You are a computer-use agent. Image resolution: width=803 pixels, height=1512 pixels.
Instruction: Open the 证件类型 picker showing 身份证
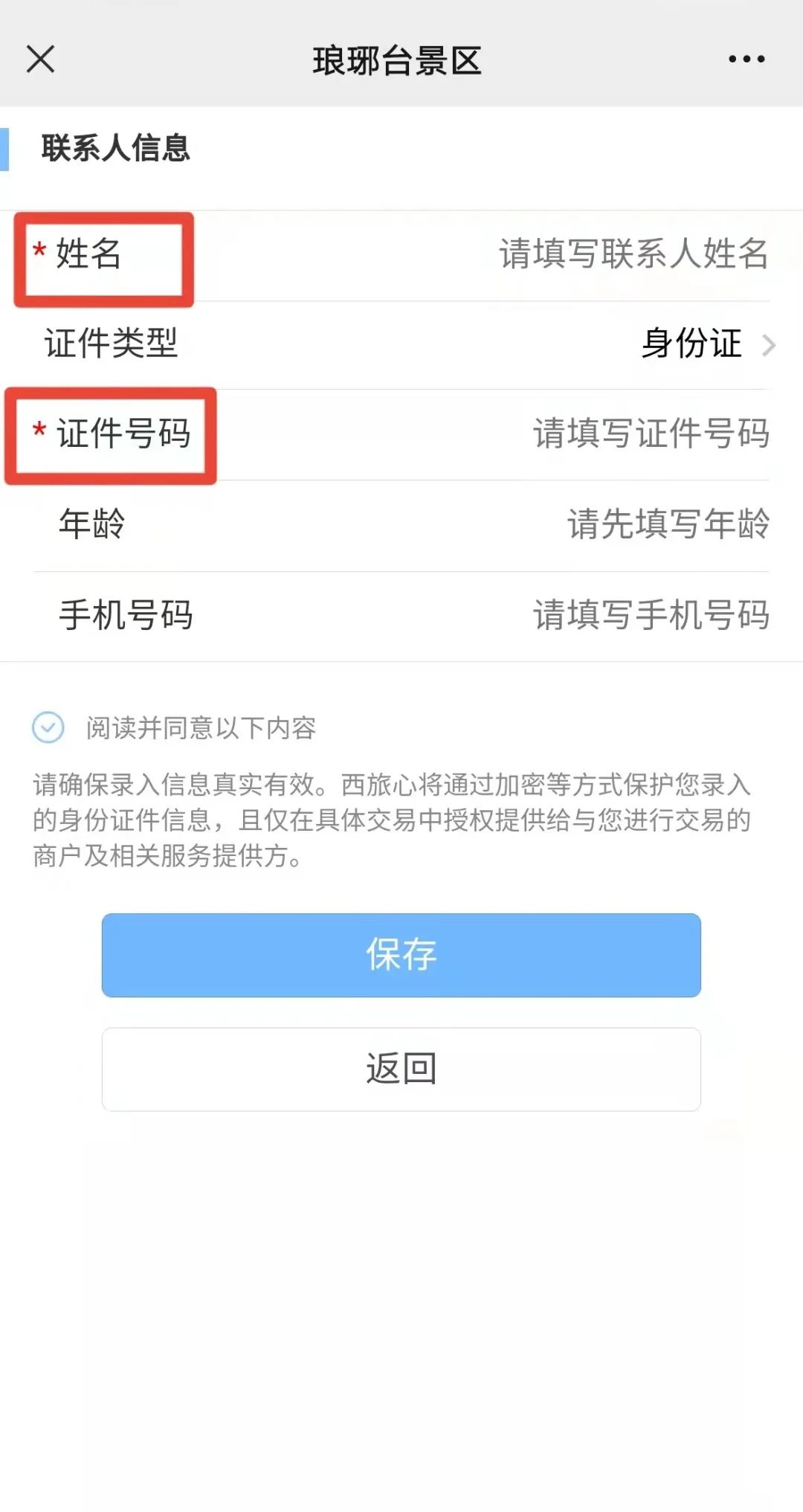point(706,344)
